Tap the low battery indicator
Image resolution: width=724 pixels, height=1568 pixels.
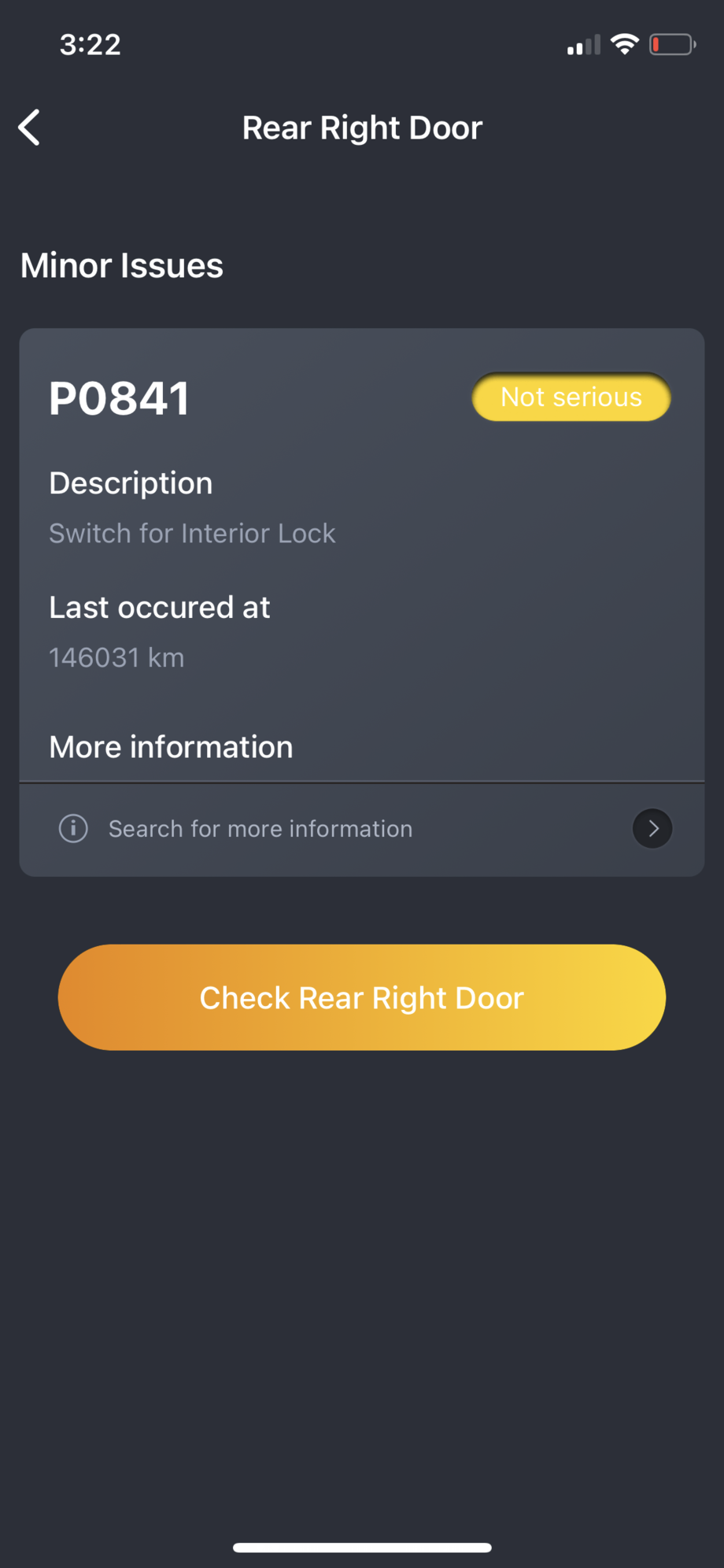[x=670, y=44]
